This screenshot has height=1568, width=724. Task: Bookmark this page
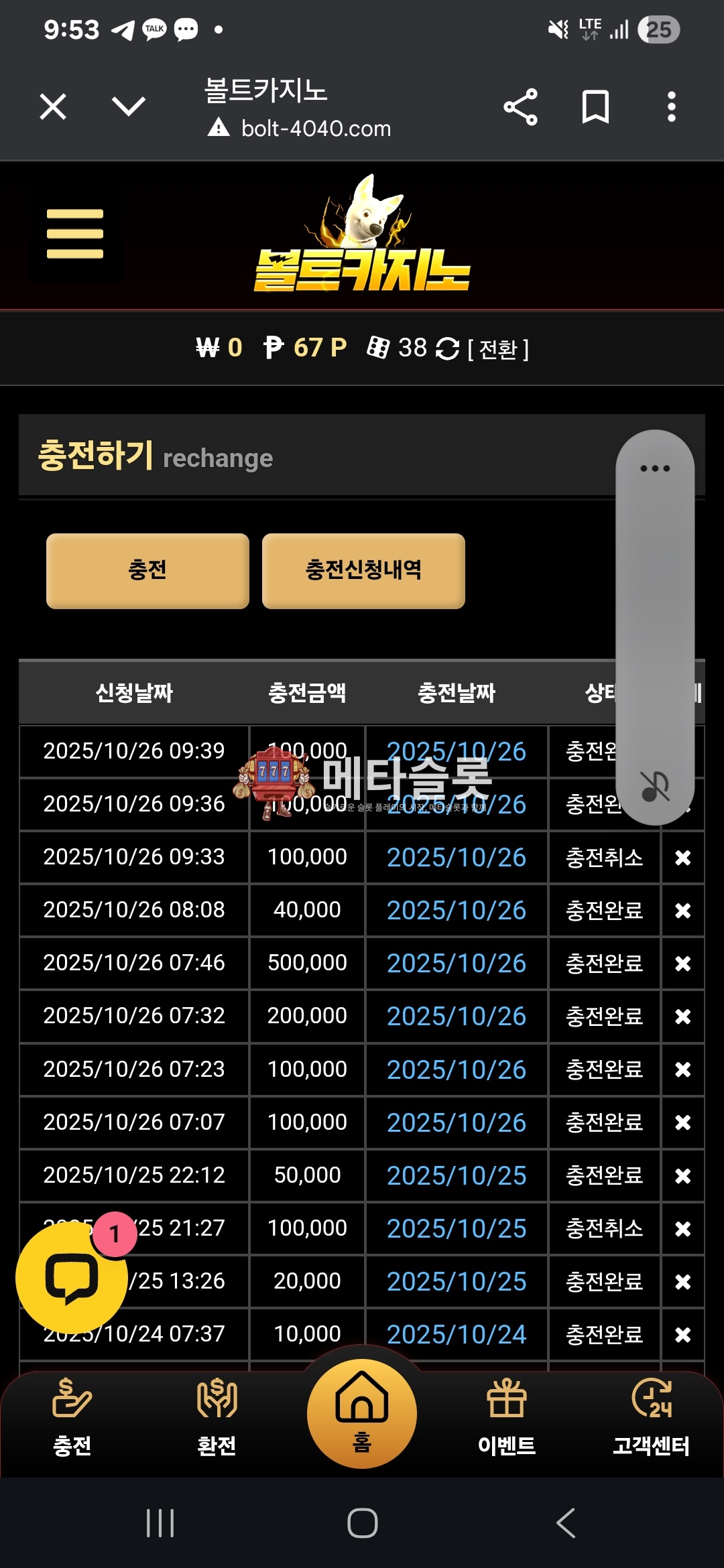click(x=595, y=107)
